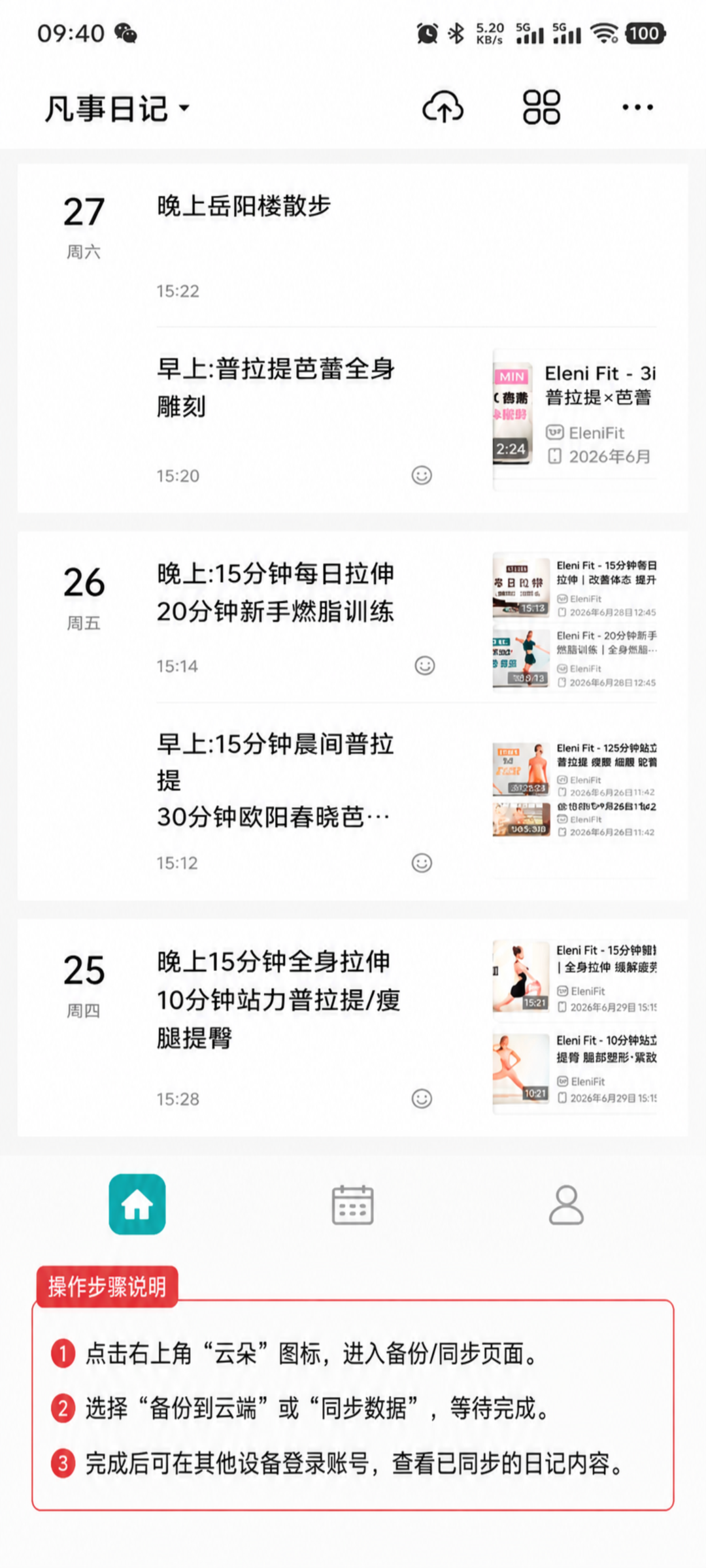706x1568 pixels.
Task: Go to the home tab
Action: [137, 1204]
